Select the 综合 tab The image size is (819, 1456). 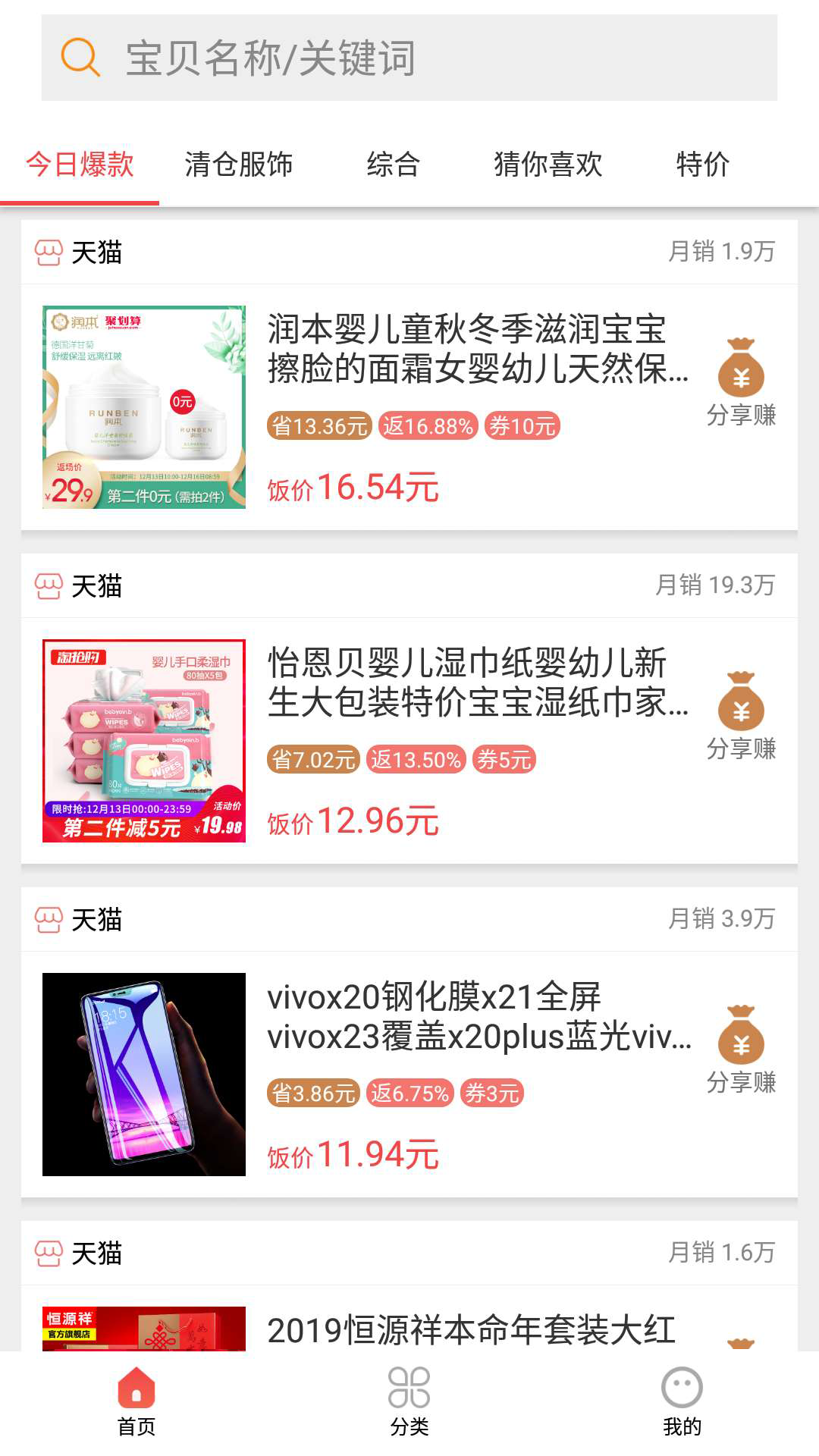click(394, 165)
